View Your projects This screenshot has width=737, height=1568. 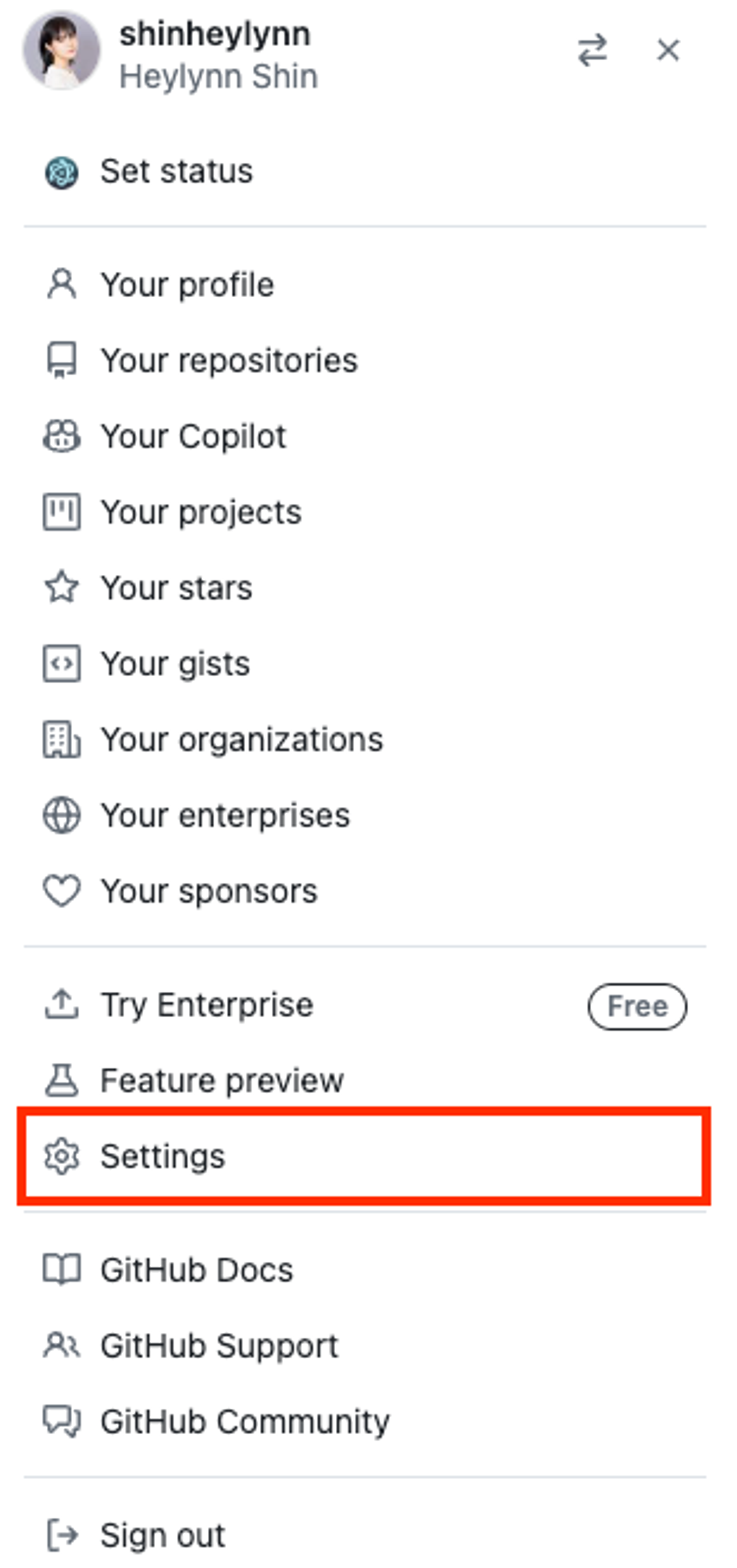(200, 512)
